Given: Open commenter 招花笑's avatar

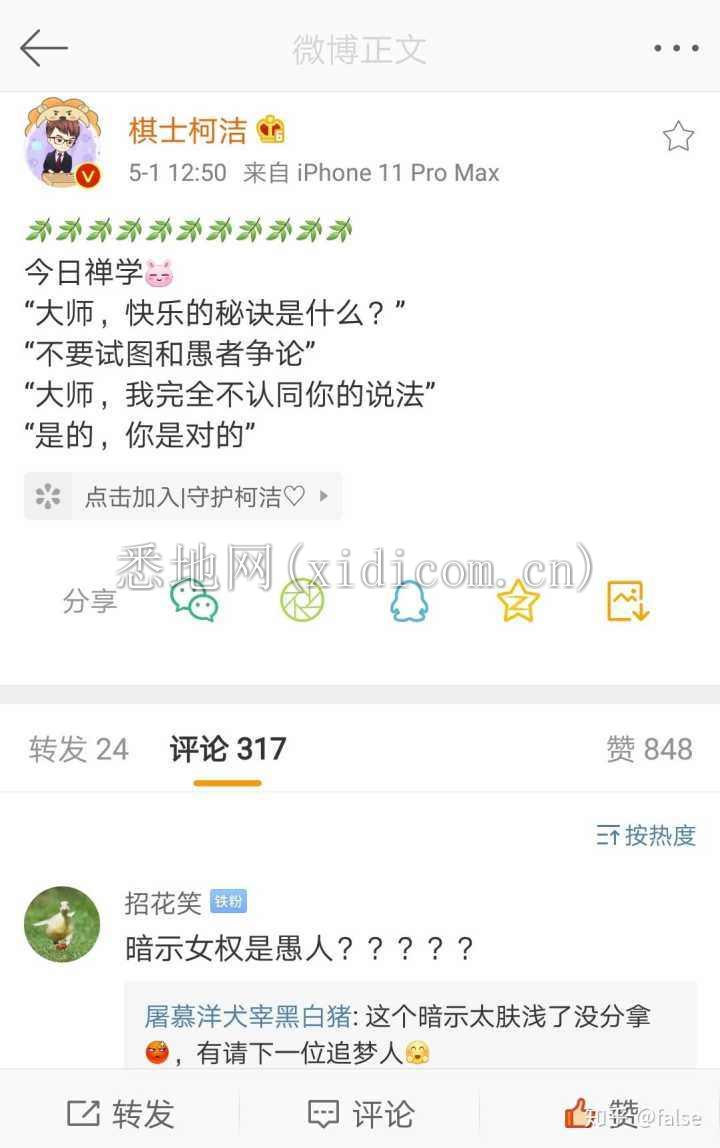Looking at the screenshot, I should [x=62, y=925].
